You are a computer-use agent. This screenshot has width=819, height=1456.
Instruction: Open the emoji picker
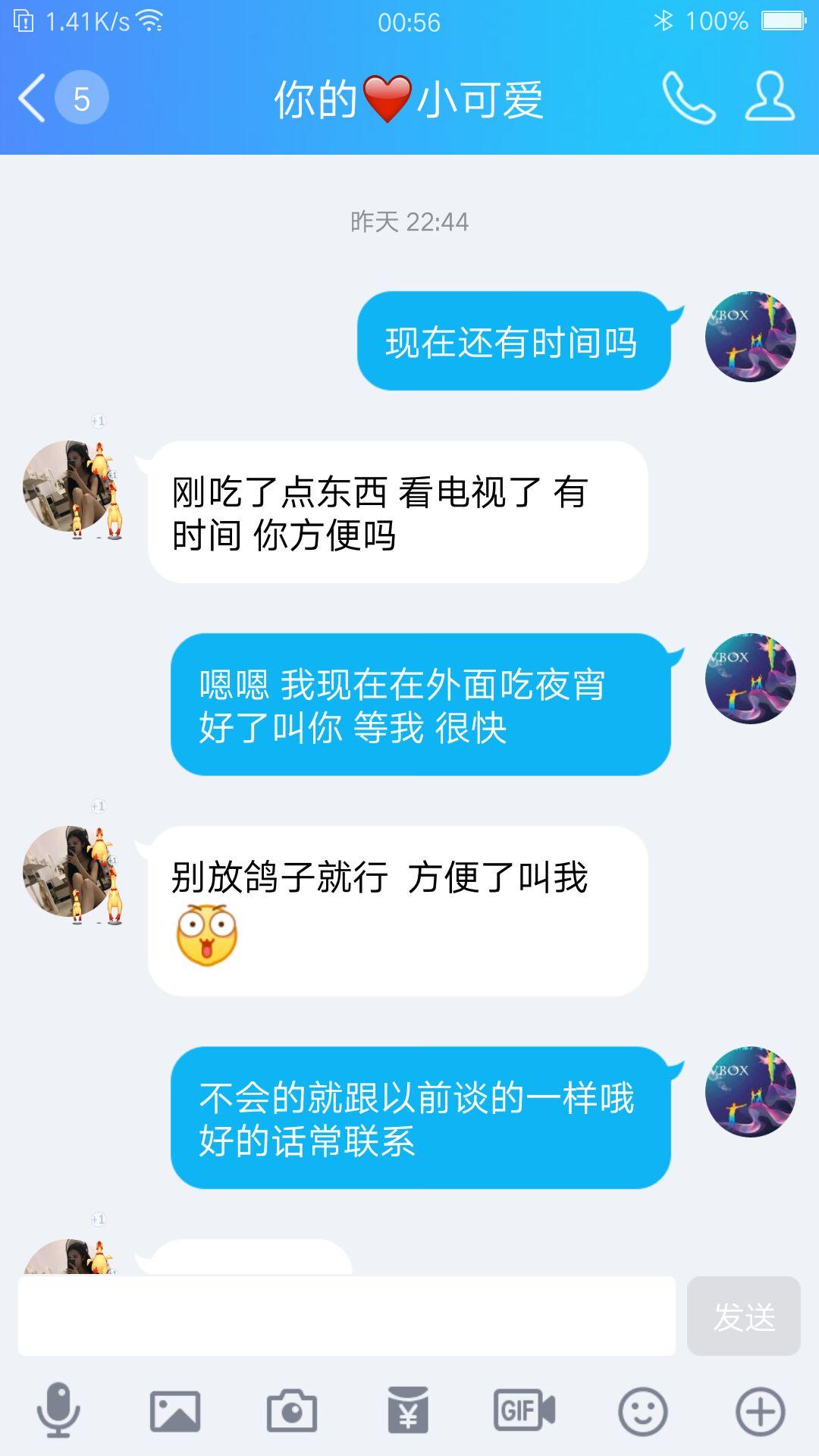(x=642, y=1410)
